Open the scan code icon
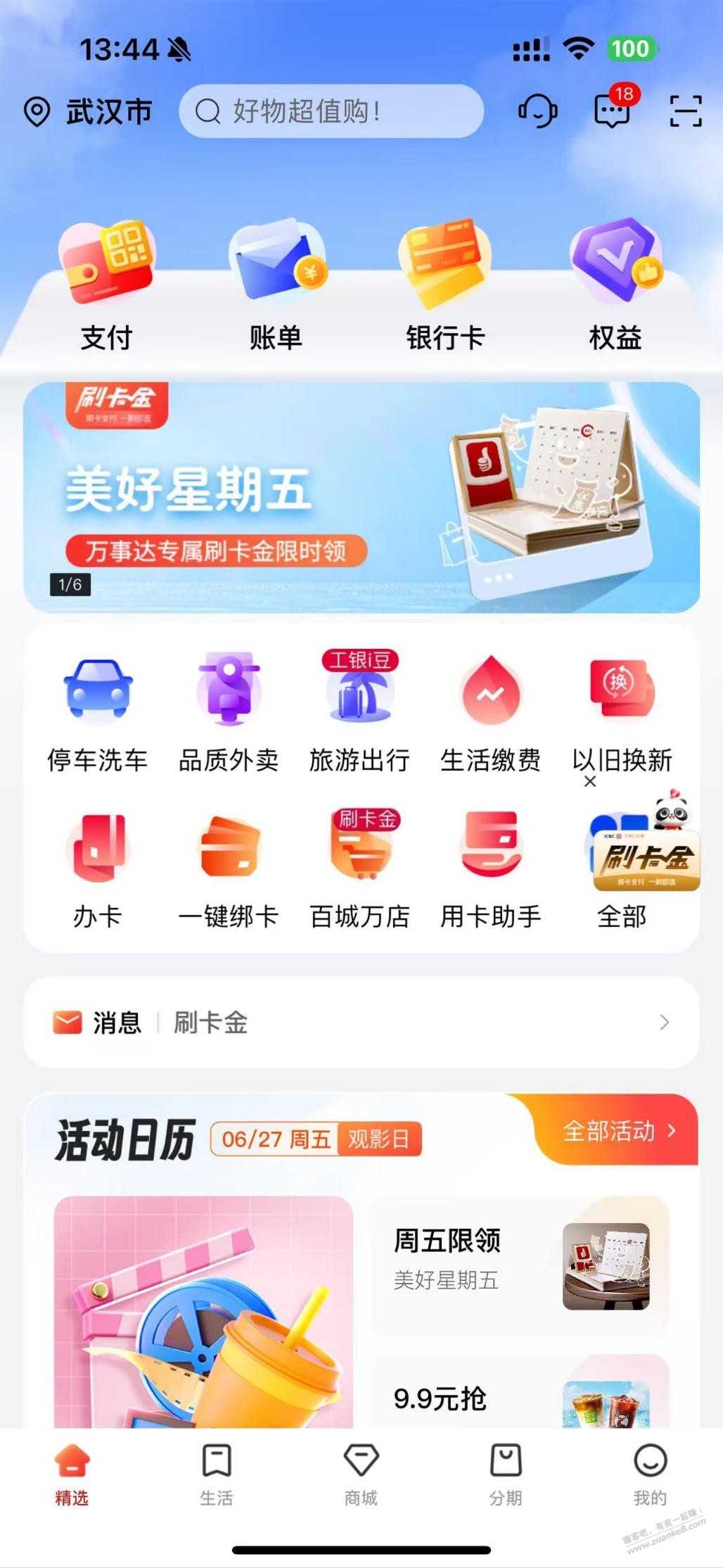 [685, 111]
